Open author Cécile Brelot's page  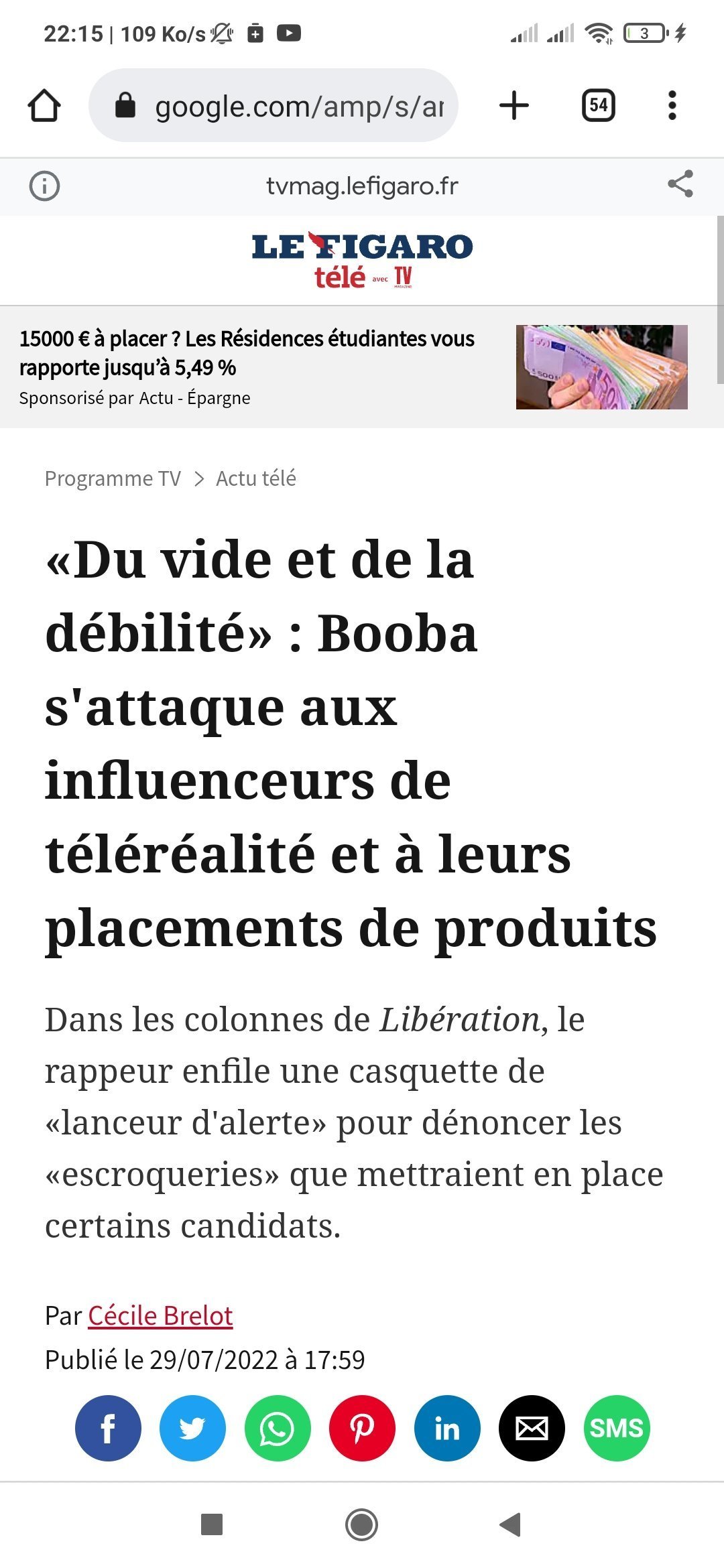pyautogui.click(x=160, y=1315)
